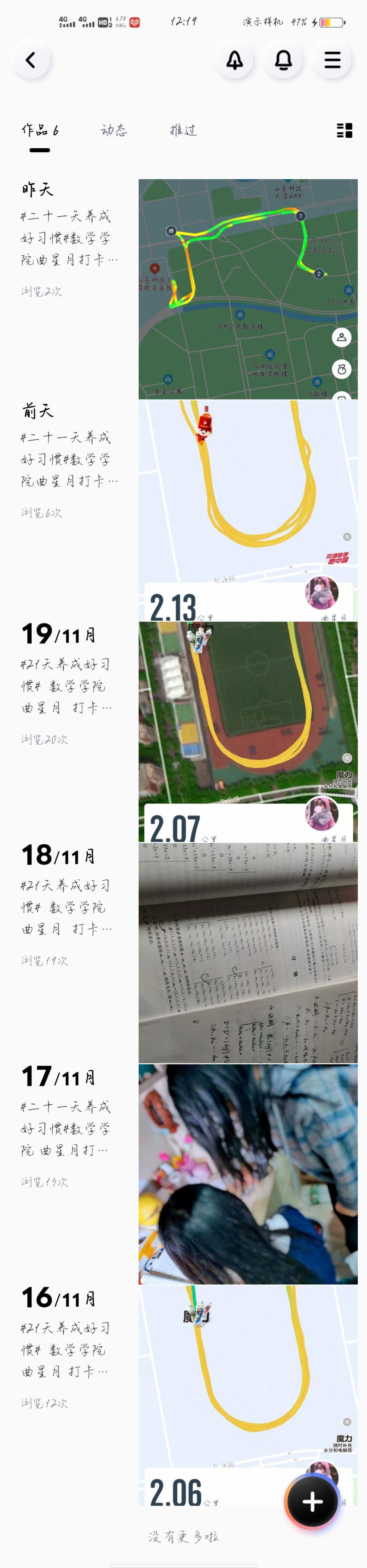Change the list layout view
The image size is (367, 1568).
[x=344, y=130]
